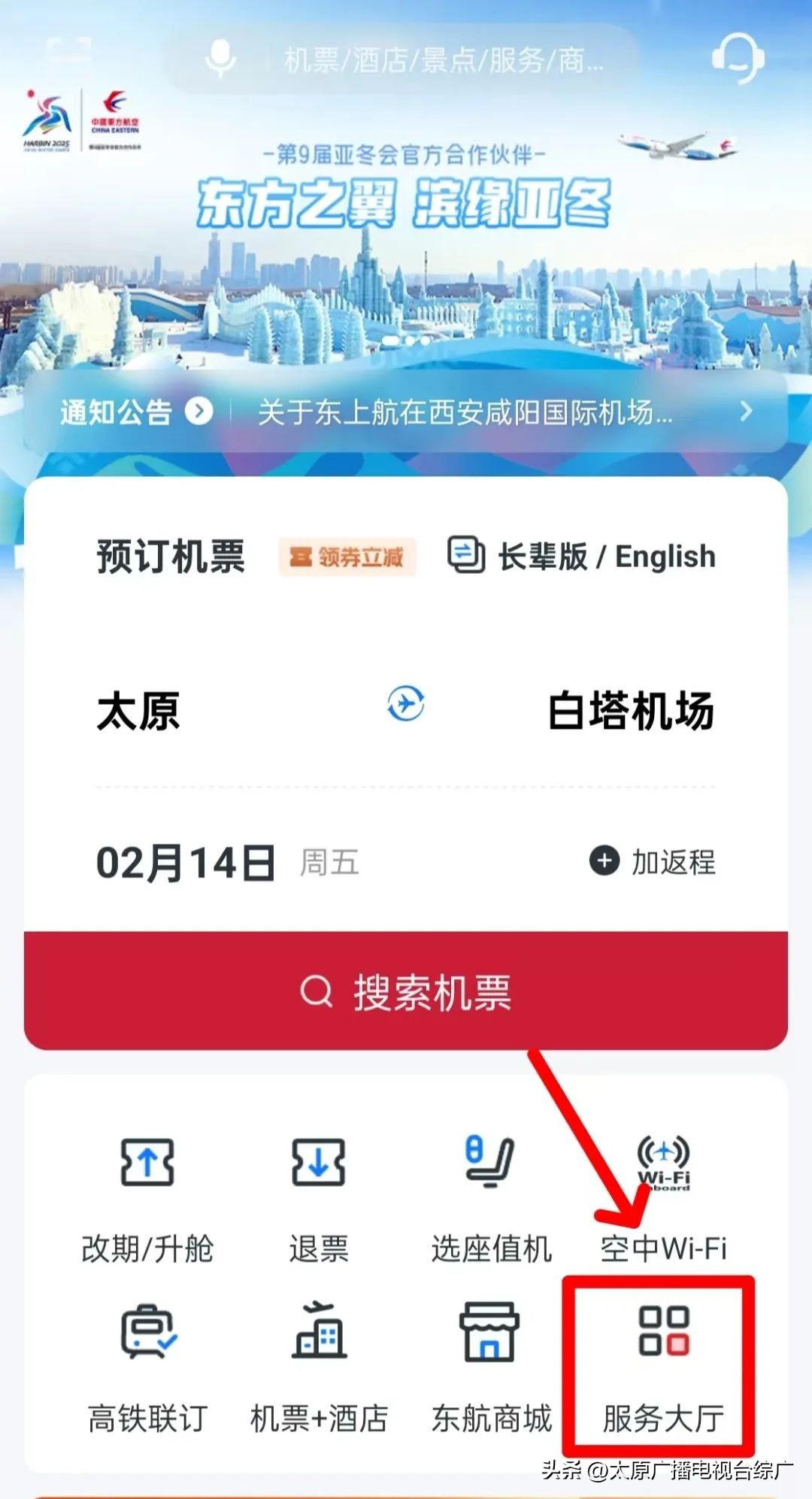Screen dimensions: 812x1499
Task: Change departure city 太原
Action: point(139,711)
